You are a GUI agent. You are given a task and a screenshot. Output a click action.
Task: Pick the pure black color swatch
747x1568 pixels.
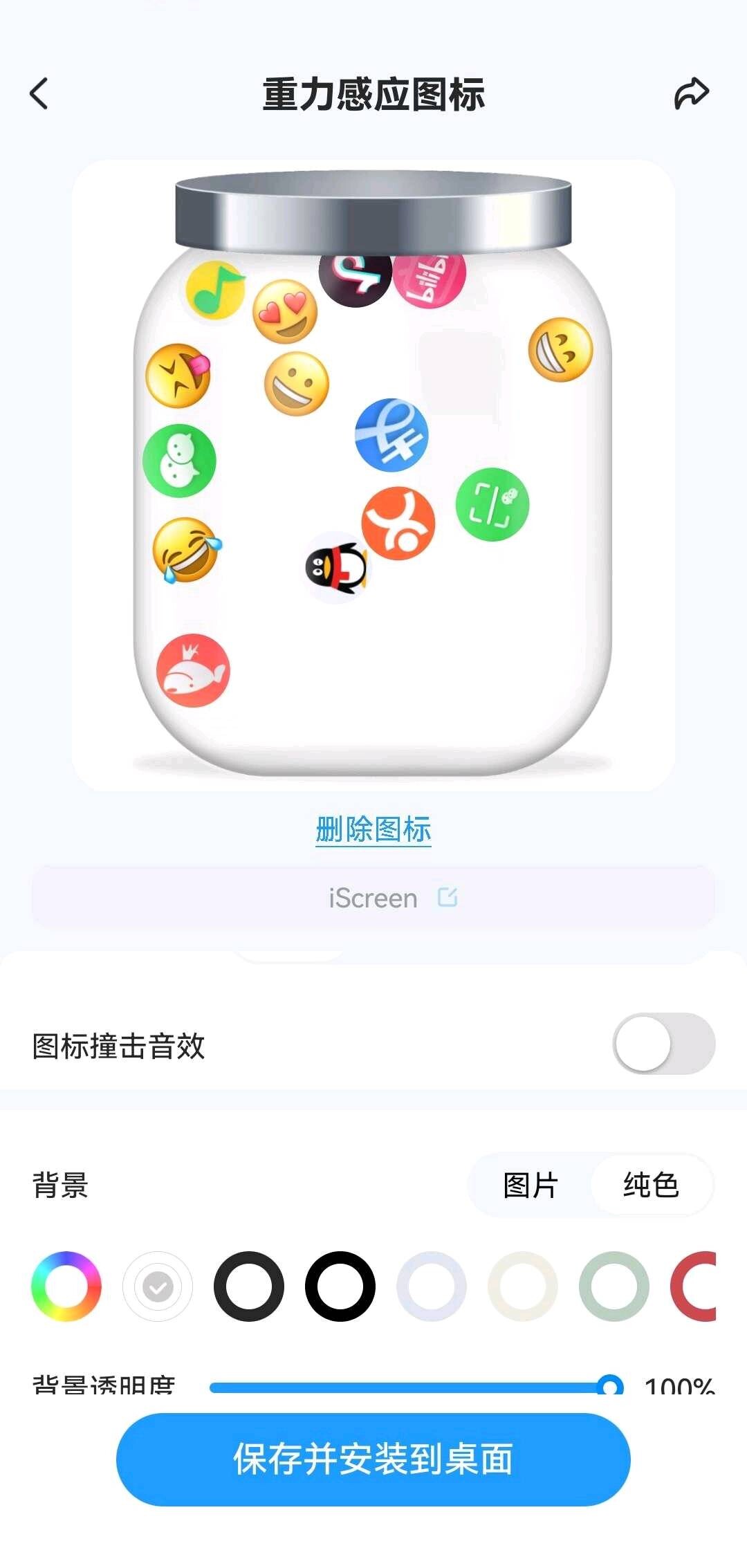tap(340, 1286)
